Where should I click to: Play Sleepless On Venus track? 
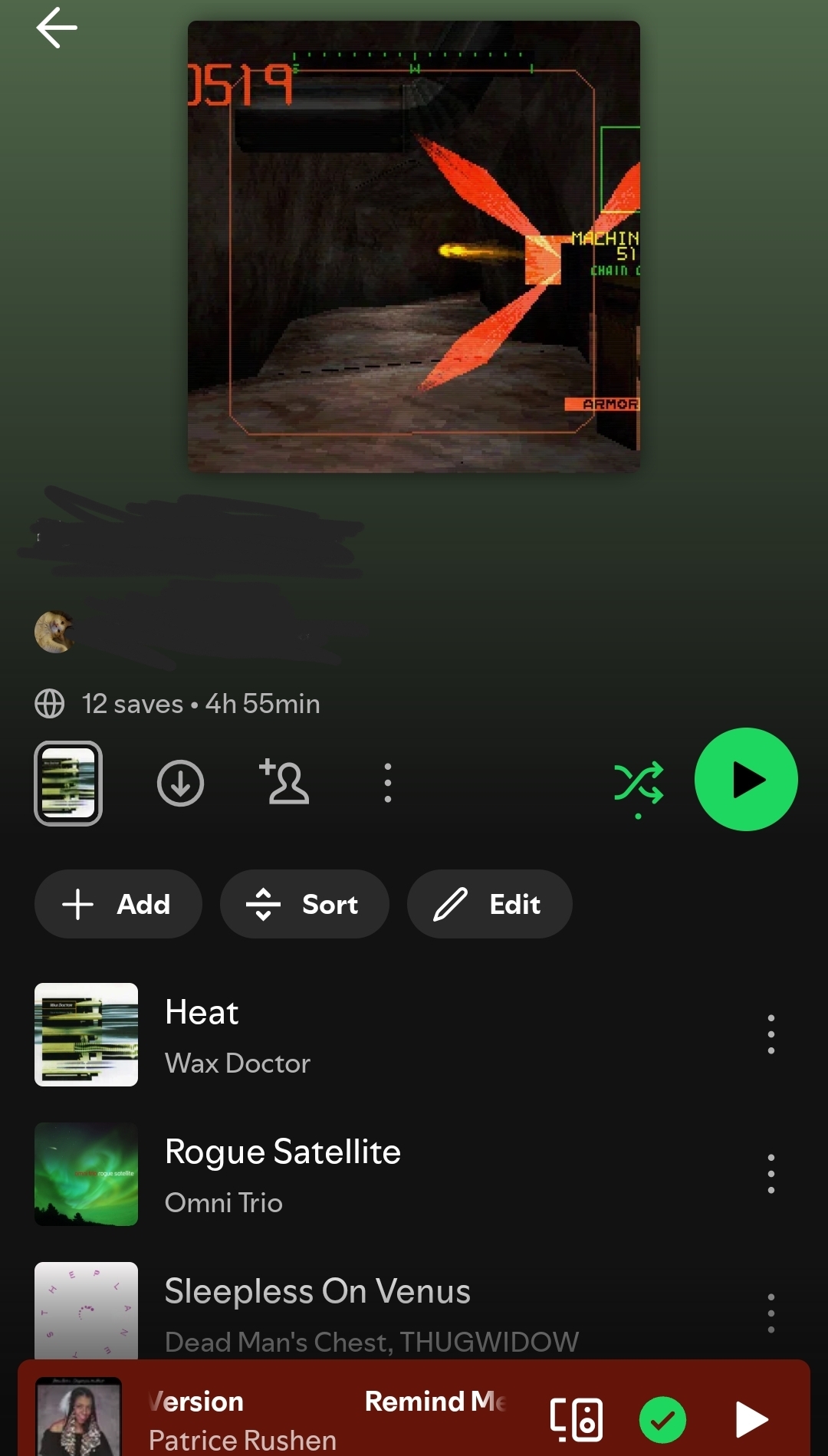(x=383, y=1311)
